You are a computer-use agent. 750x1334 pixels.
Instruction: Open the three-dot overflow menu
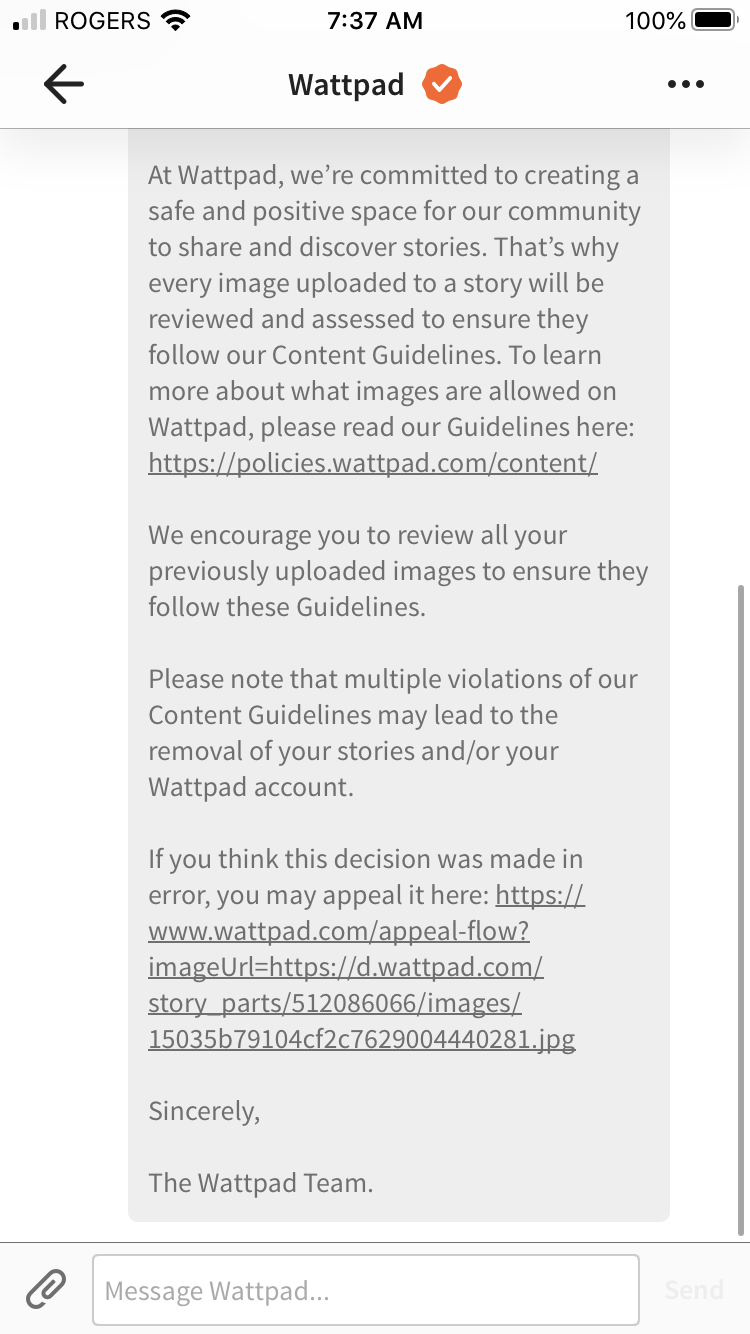pos(685,85)
